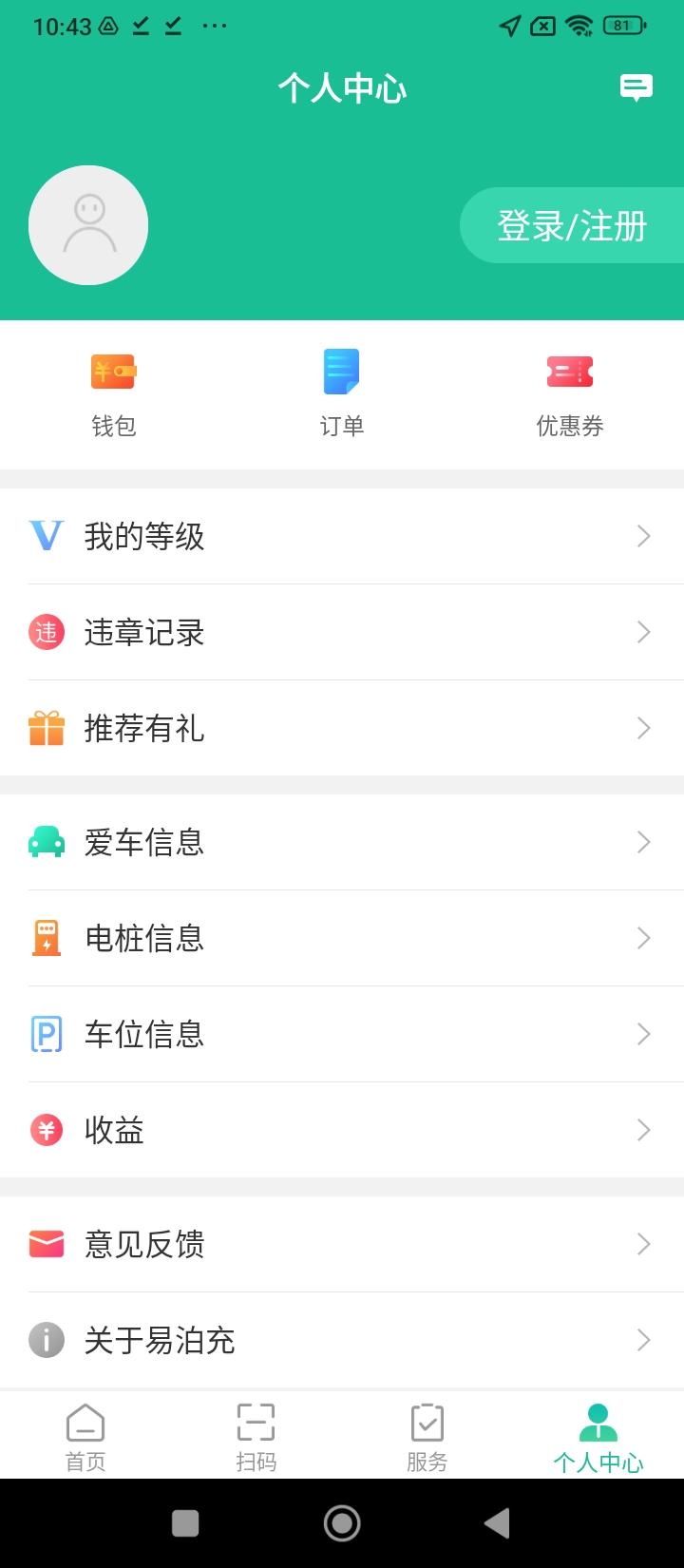Screen dimensions: 684x1568
Task: Open the 收益 earnings row
Action: tap(342, 1130)
